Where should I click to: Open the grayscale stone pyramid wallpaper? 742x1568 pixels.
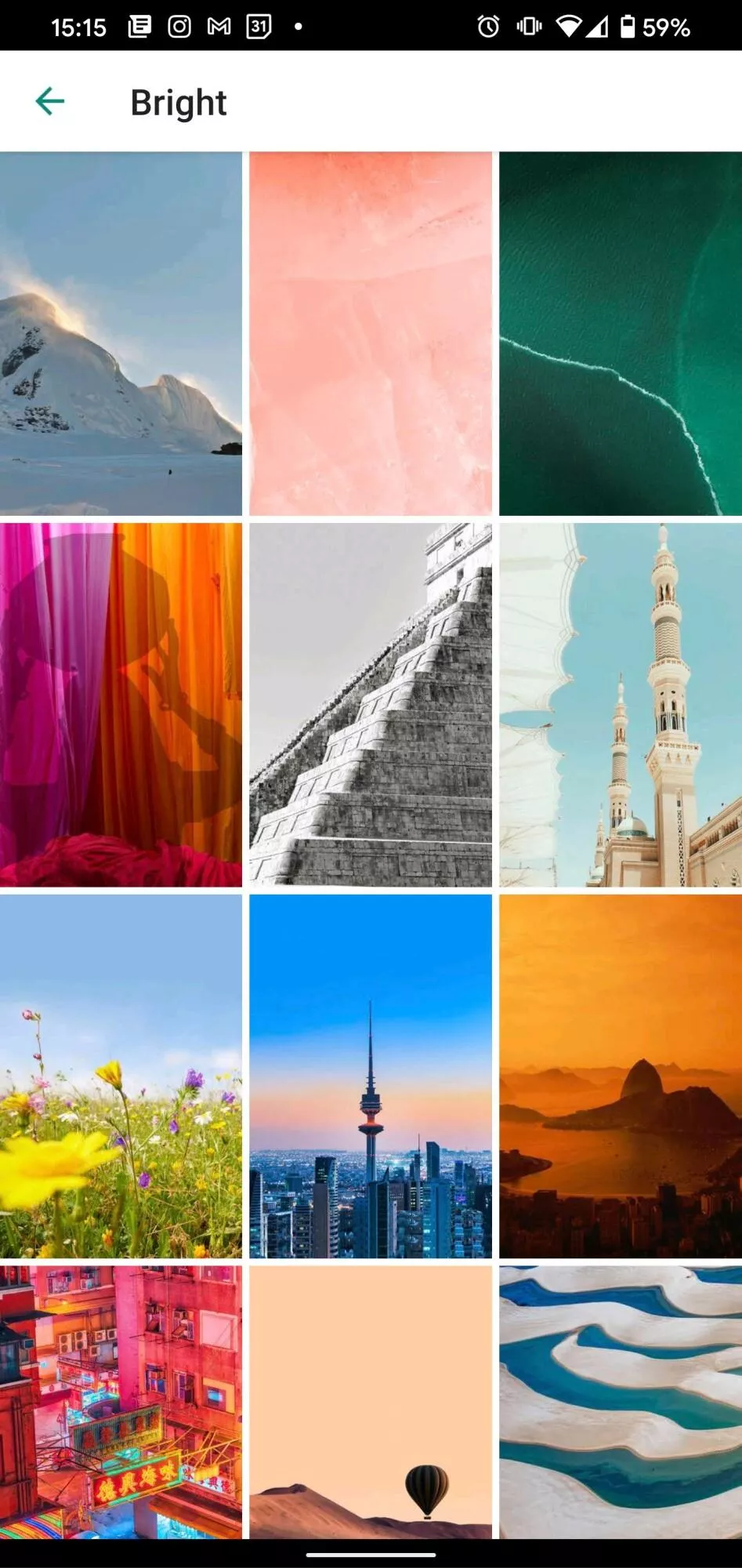point(371,705)
